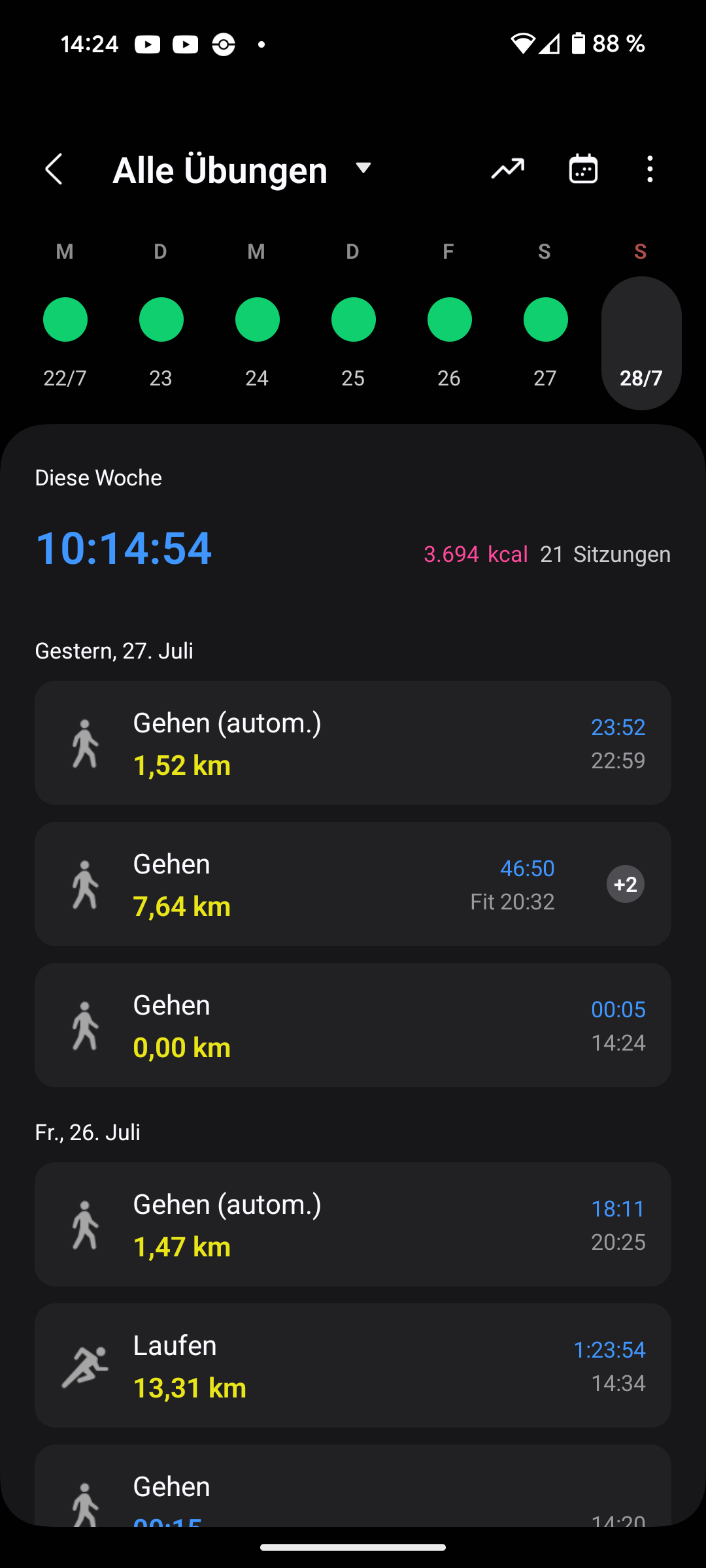Open Gehen (autom.) 1,47 km session
The image size is (706, 1568).
353,1224
